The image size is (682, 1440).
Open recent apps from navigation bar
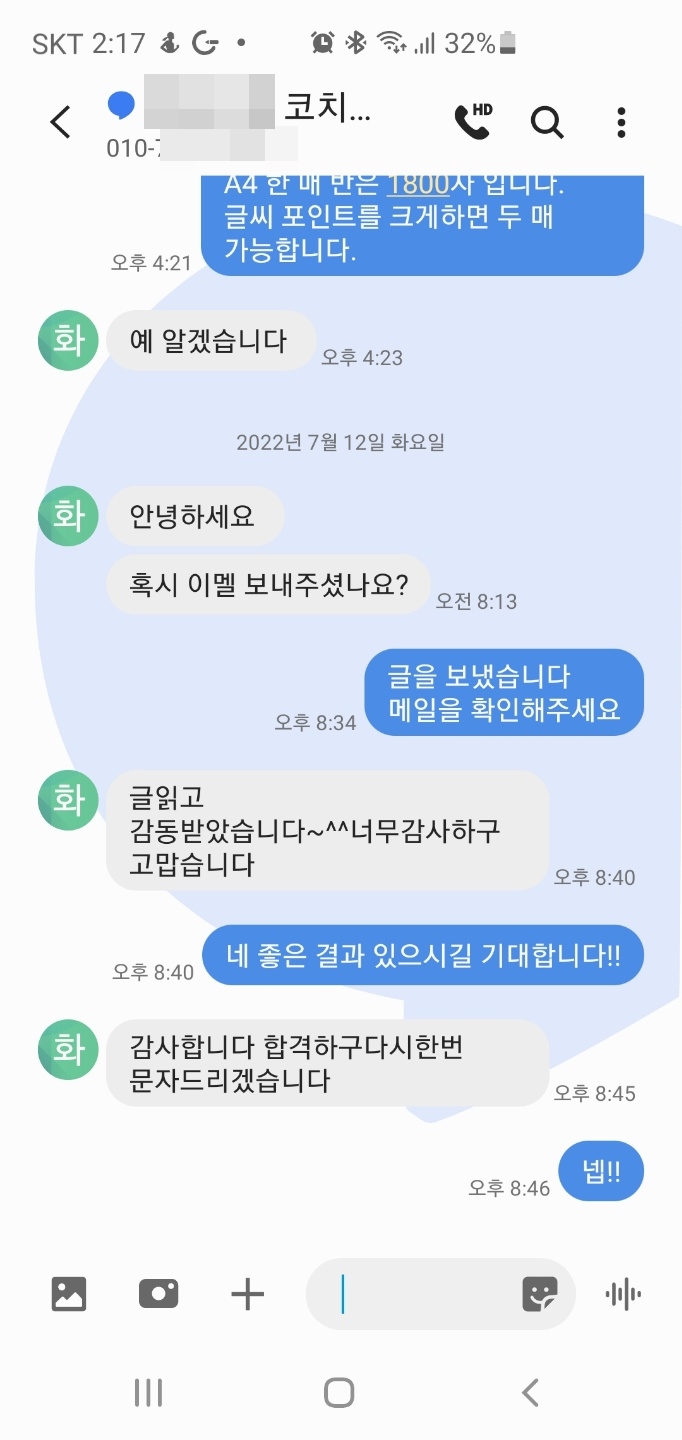pyautogui.click(x=148, y=1392)
